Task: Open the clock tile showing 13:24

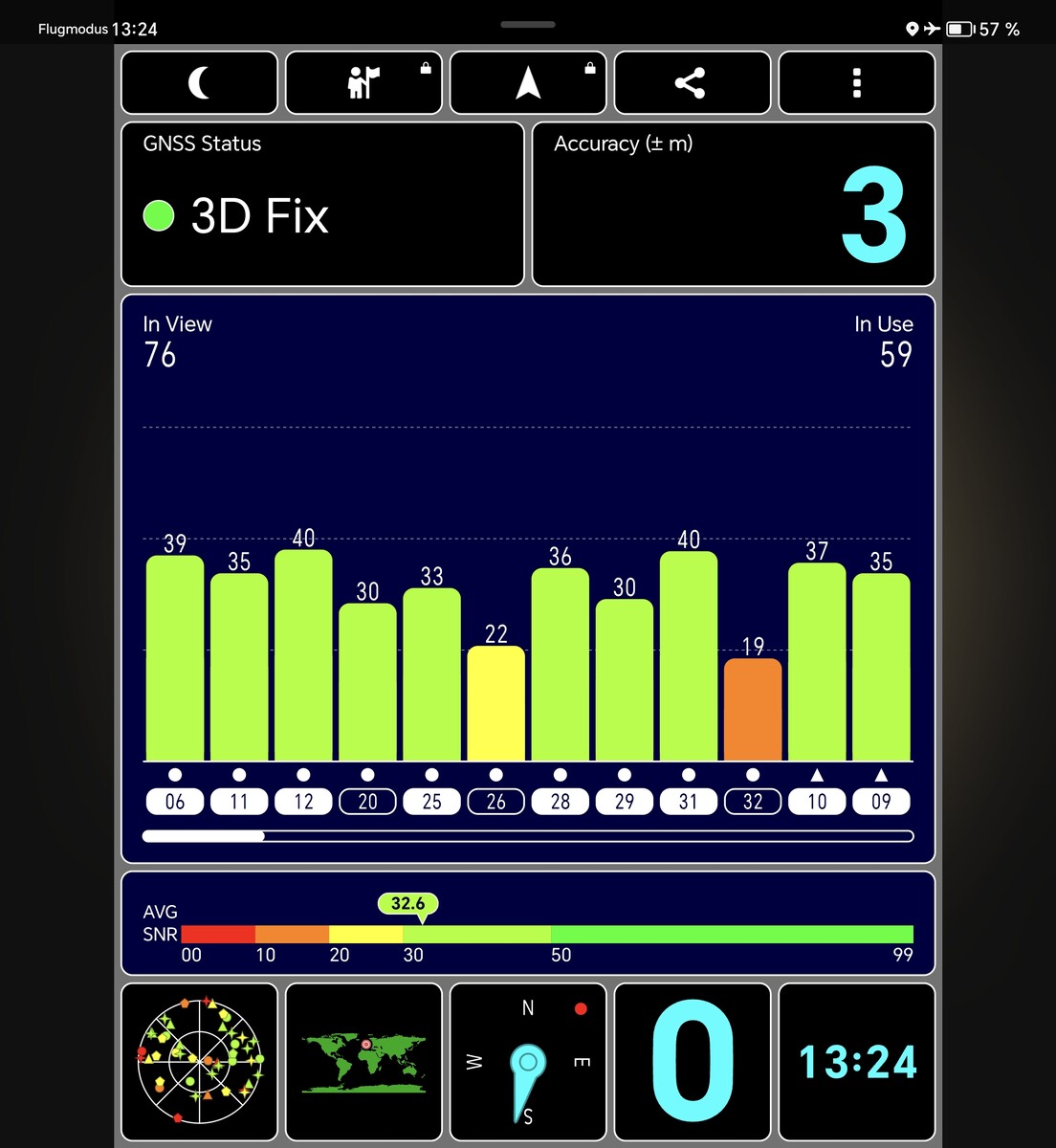Action: (x=856, y=1062)
